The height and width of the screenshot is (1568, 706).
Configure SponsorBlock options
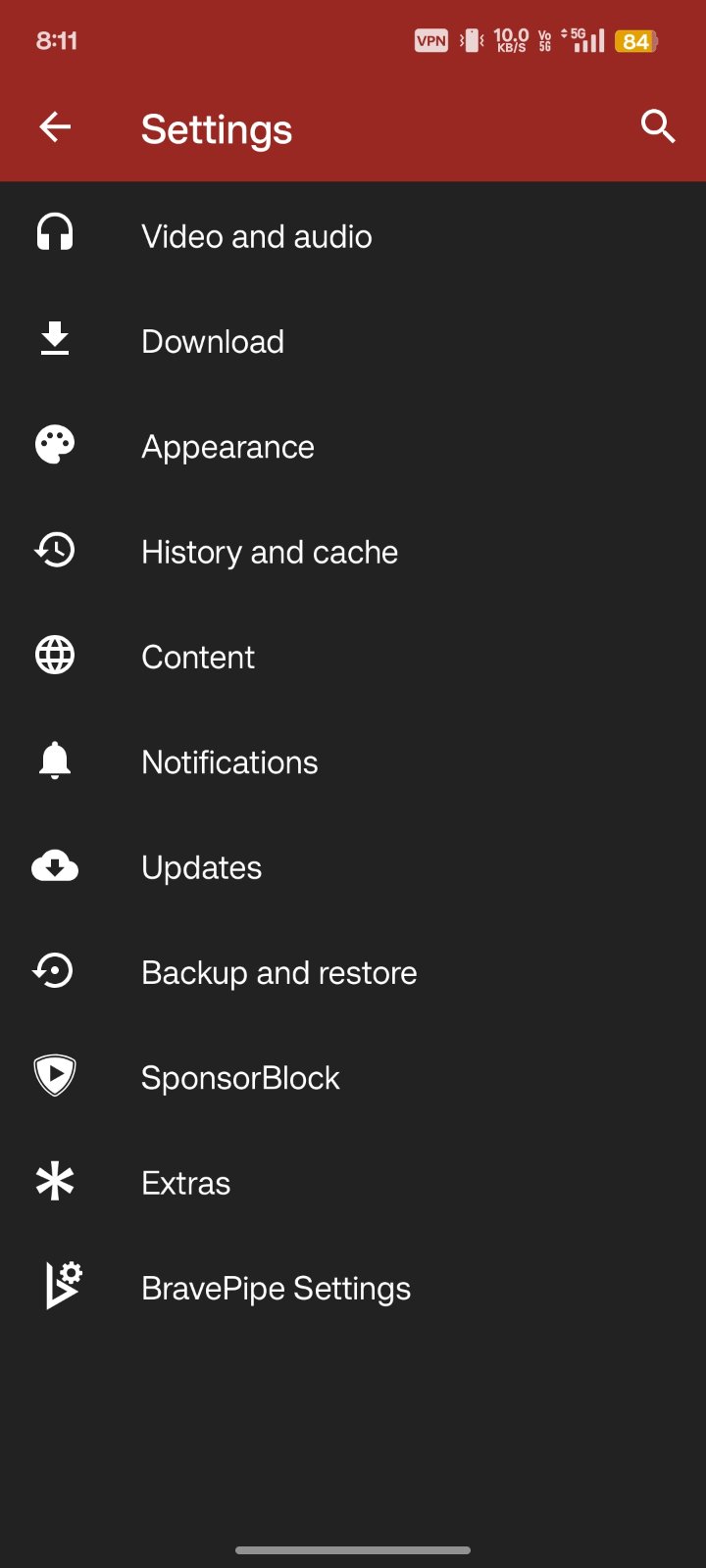pos(240,1078)
